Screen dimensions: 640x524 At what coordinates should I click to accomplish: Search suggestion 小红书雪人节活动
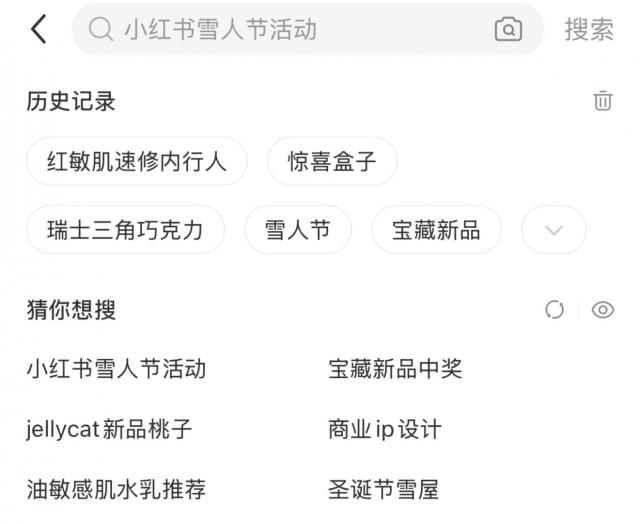(x=116, y=369)
